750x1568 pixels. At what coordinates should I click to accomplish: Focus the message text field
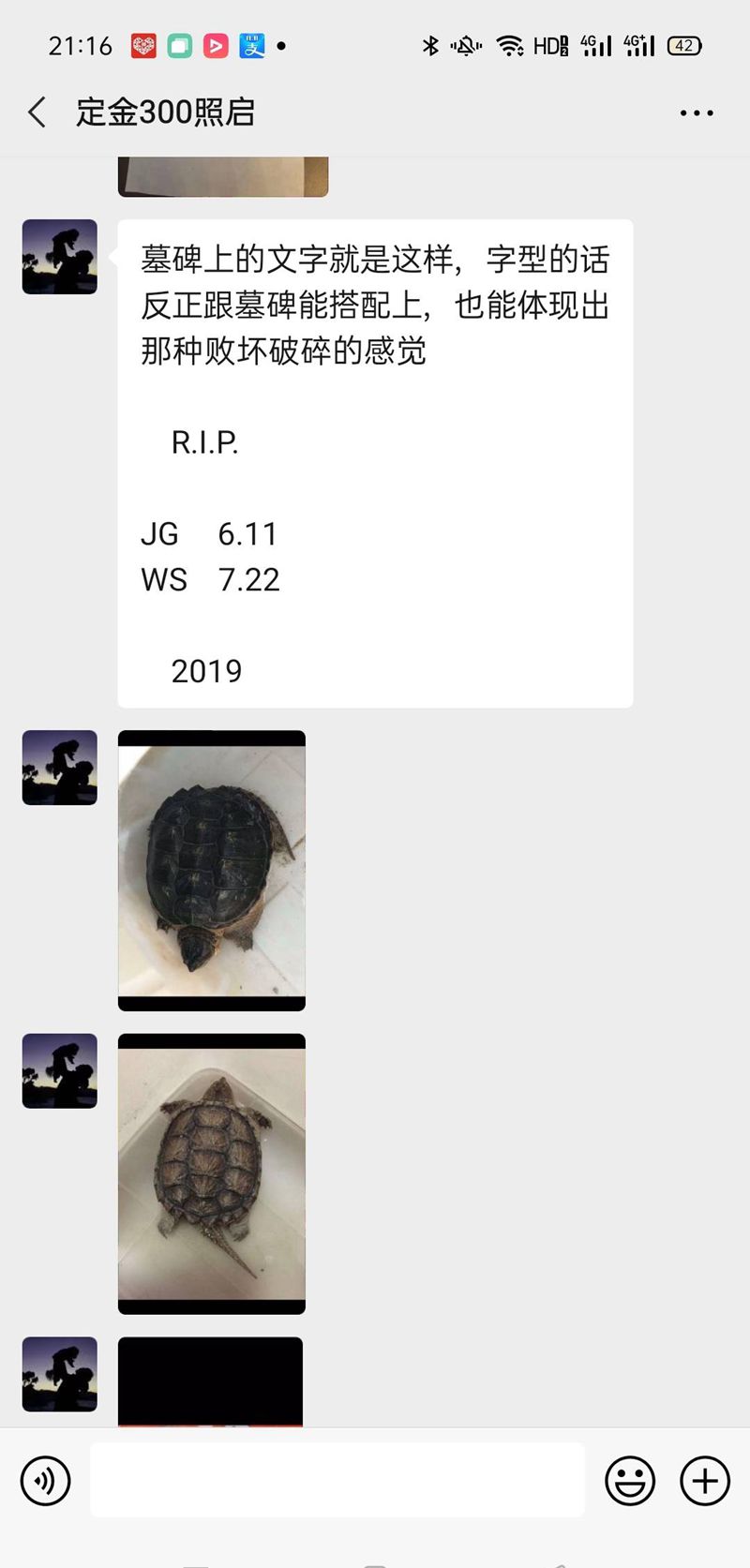[x=337, y=1481]
